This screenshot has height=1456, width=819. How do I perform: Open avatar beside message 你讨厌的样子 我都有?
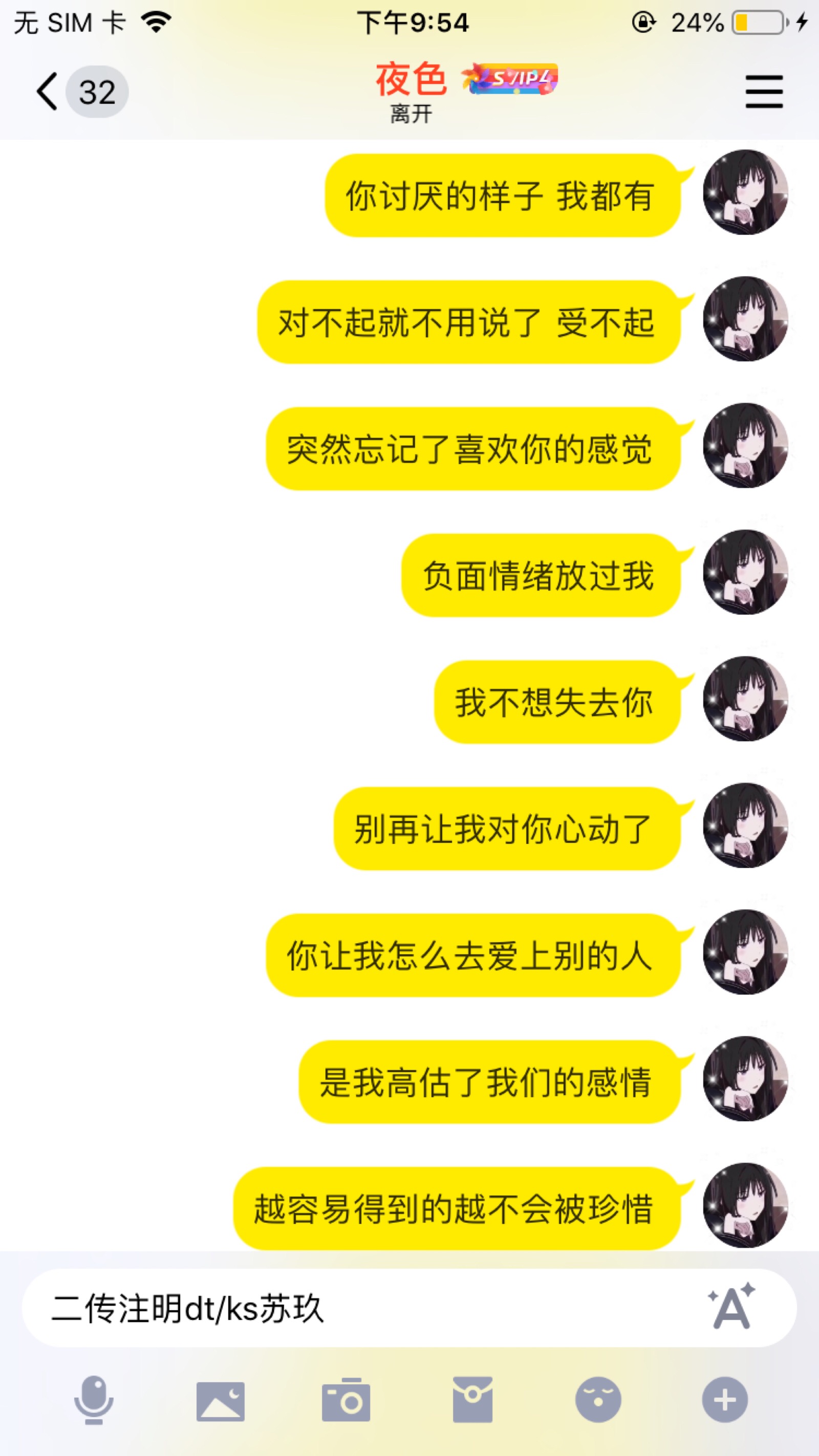point(745,192)
